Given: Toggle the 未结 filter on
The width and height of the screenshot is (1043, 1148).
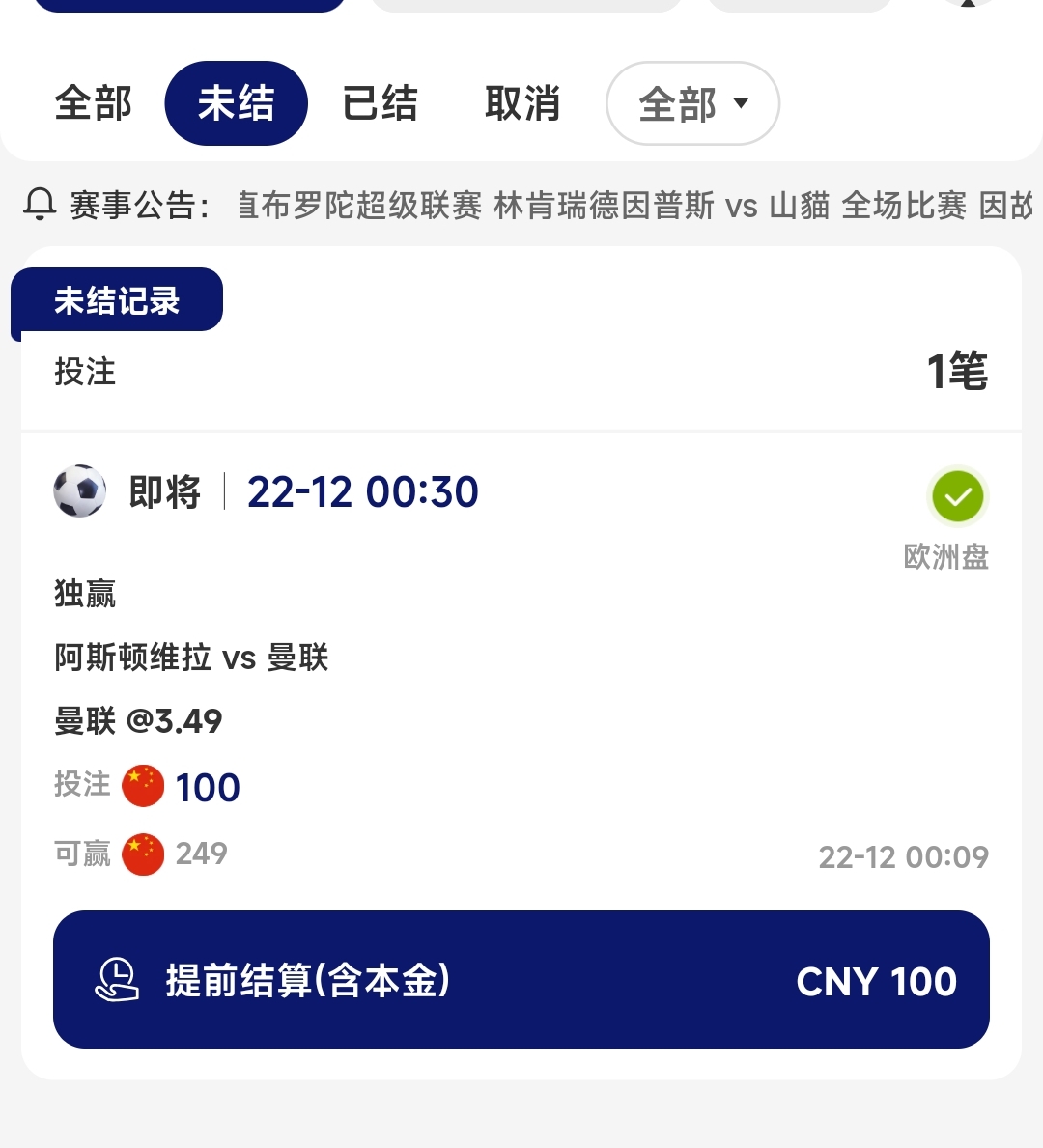Looking at the screenshot, I should click(x=236, y=103).
